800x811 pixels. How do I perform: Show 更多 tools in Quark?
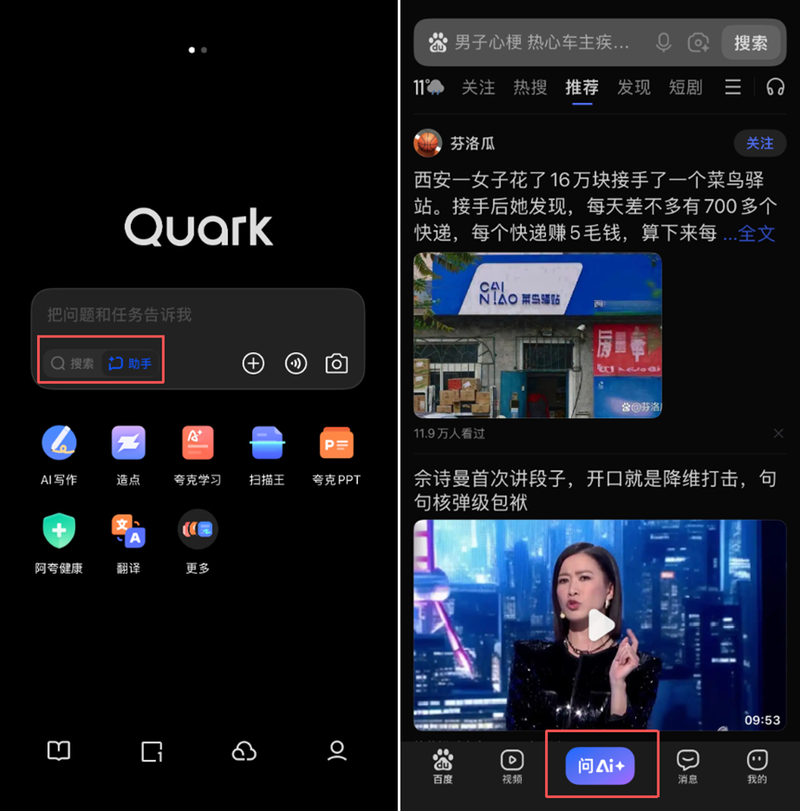click(198, 543)
